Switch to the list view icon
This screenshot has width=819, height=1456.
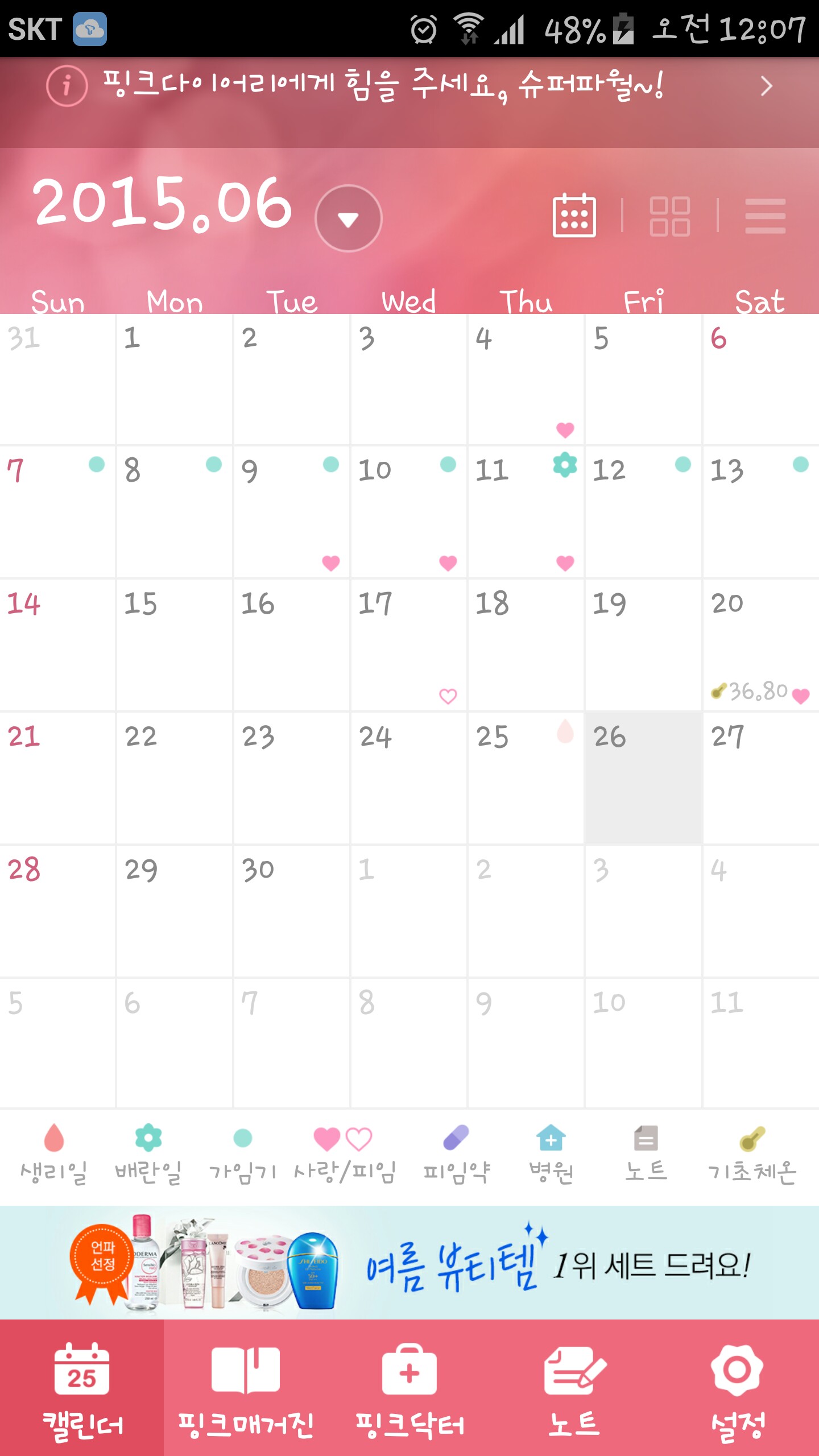765,216
